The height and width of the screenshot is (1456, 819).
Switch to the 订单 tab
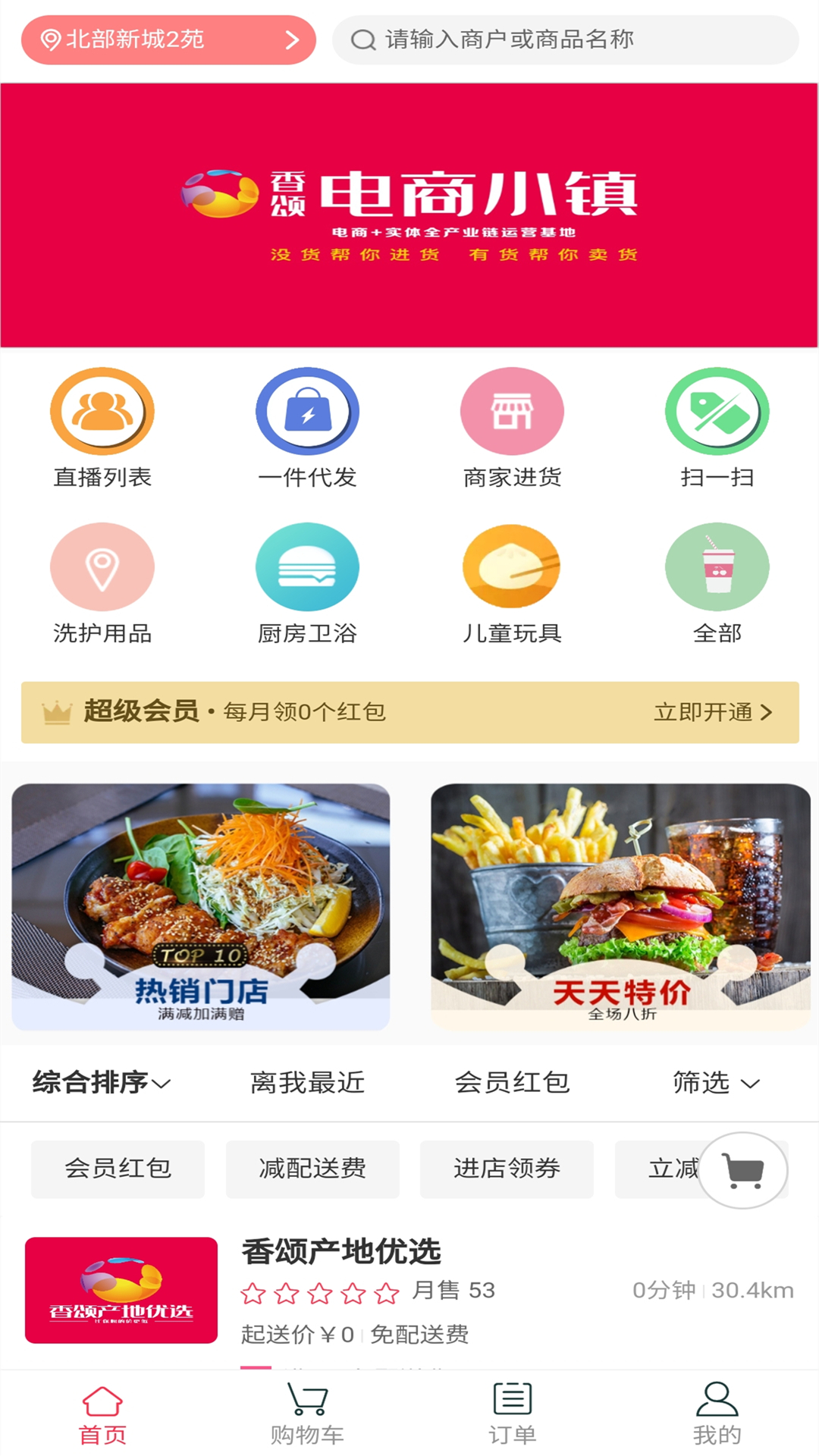(512, 1414)
